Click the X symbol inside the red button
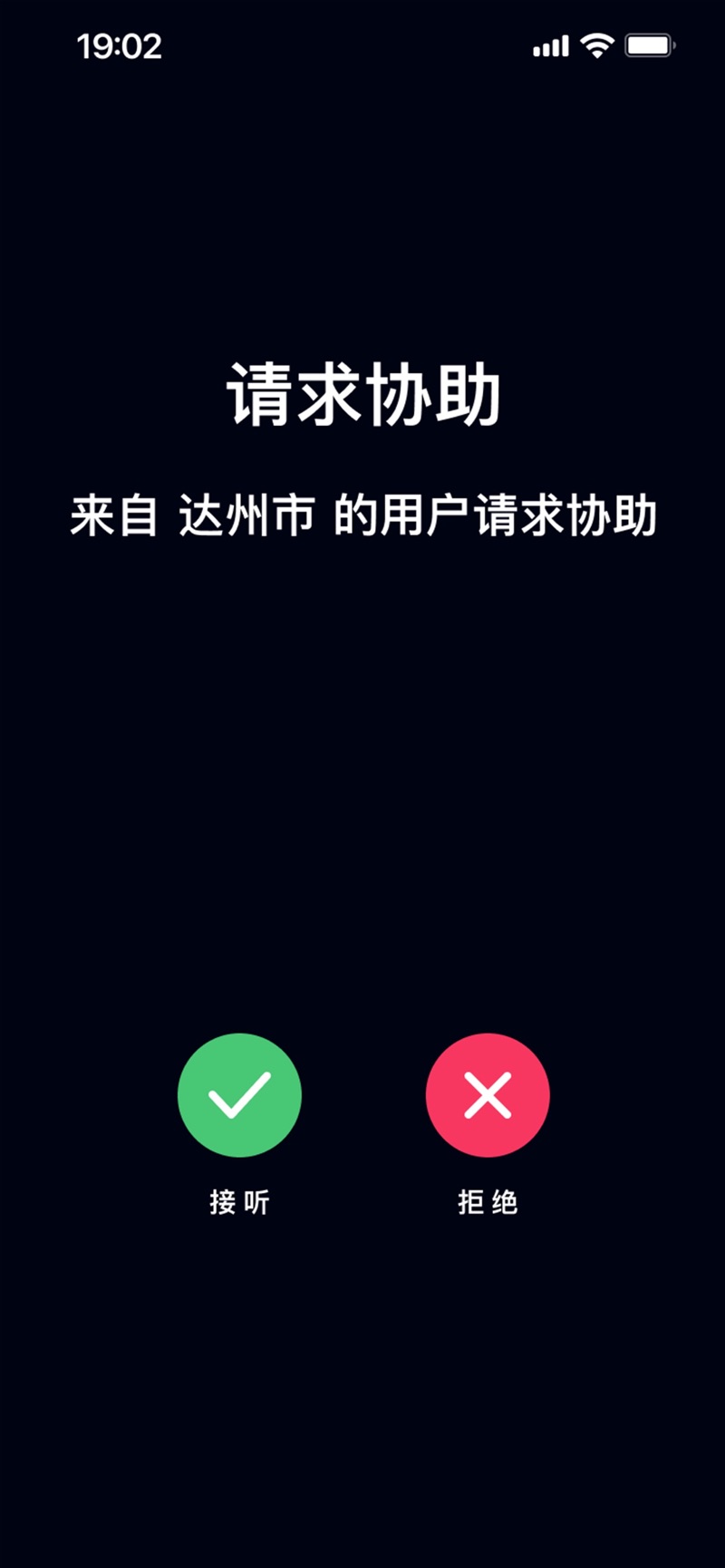The width and height of the screenshot is (725, 1568). pyautogui.click(x=488, y=1094)
